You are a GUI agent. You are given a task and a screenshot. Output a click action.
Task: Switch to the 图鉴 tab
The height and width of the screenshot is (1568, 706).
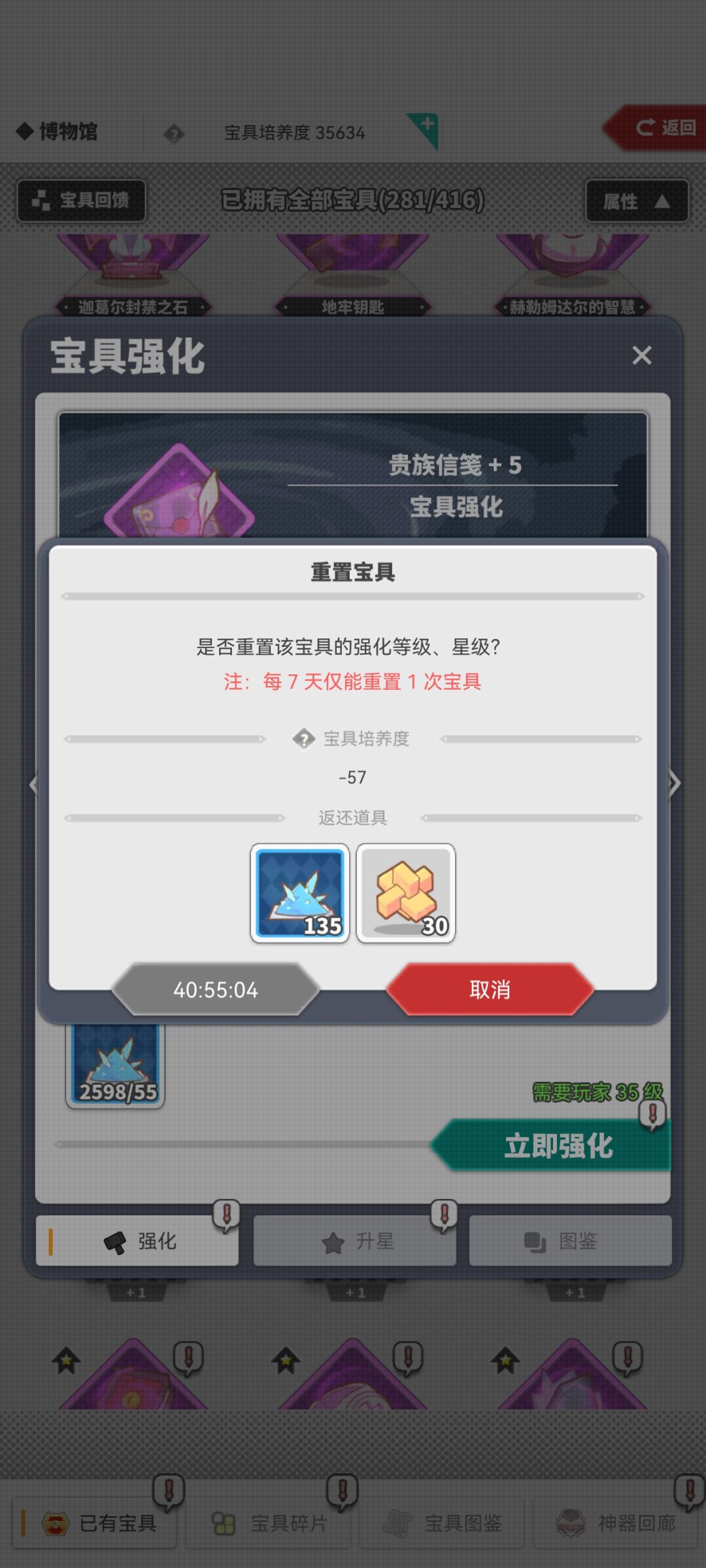tap(569, 1241)
